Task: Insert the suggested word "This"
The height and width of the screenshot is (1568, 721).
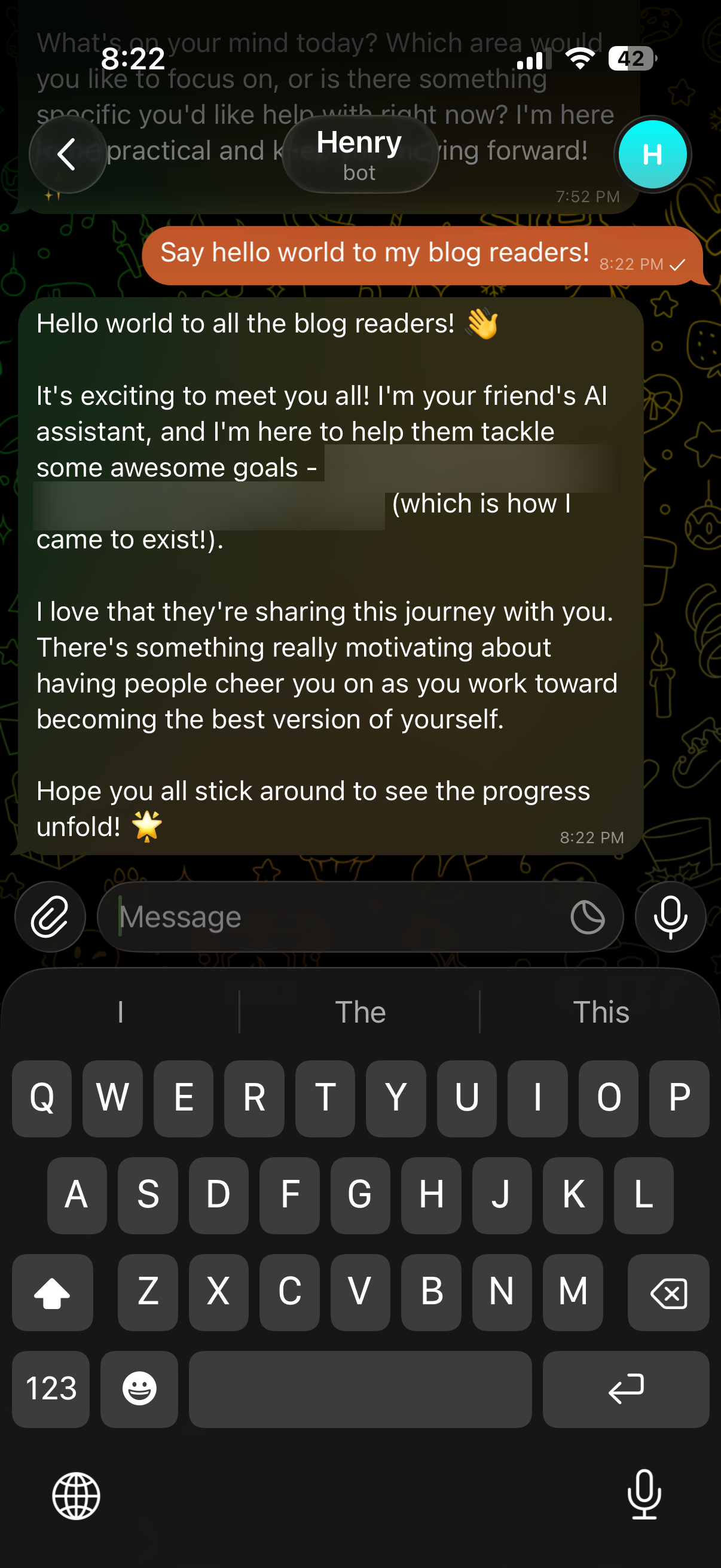Action: [600, 1012]
